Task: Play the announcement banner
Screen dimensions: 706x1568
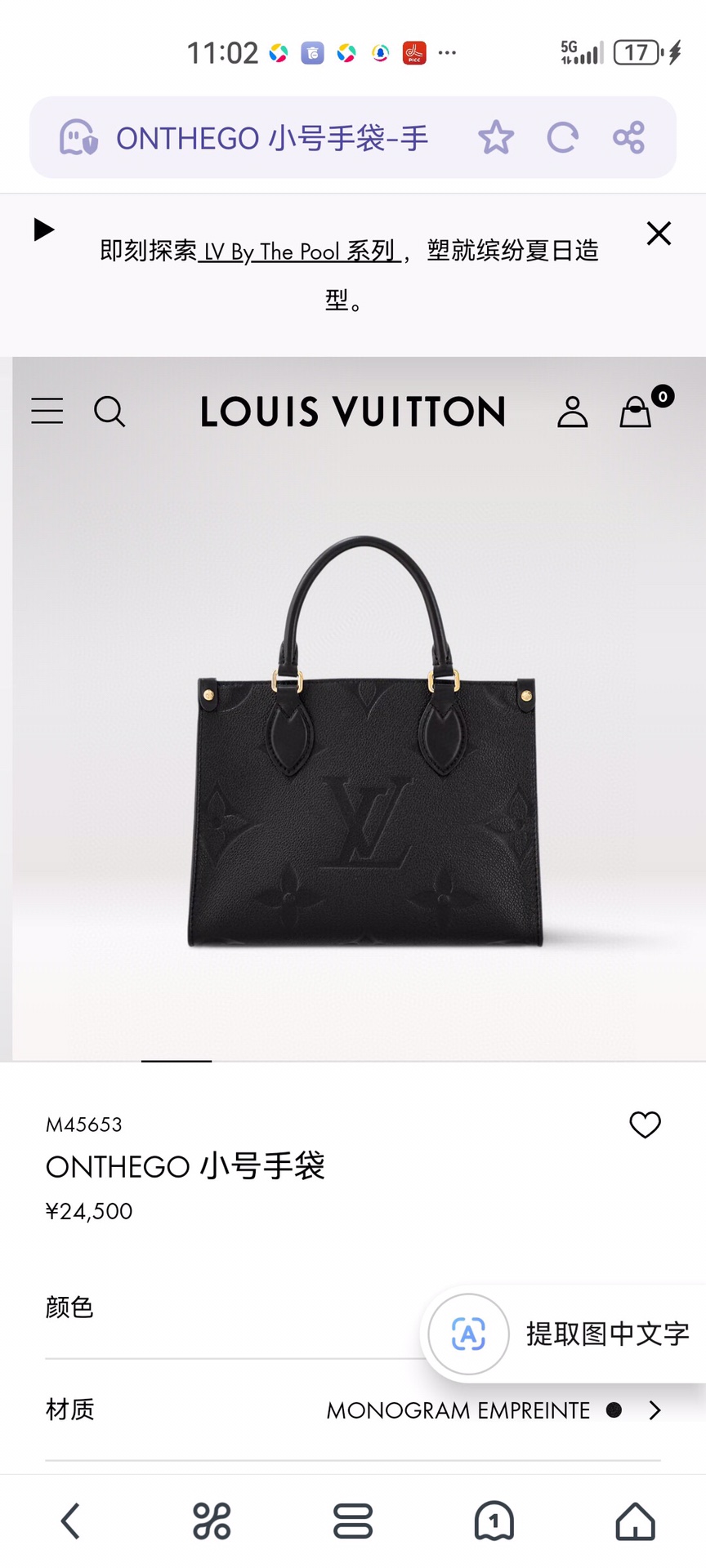Action: pyautogui.click(x=44, y=229)
